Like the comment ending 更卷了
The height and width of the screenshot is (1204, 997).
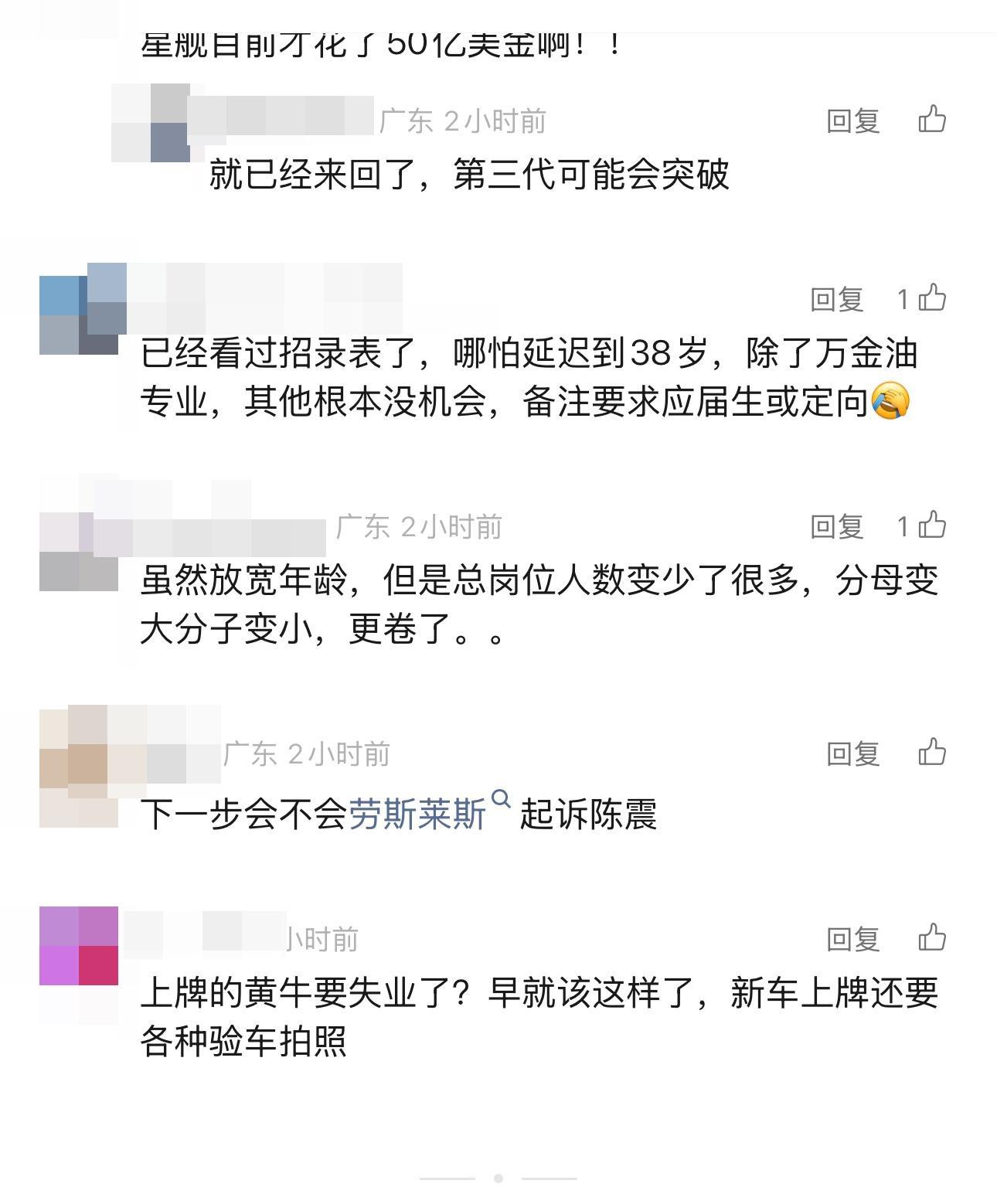[x=931, y=525]
